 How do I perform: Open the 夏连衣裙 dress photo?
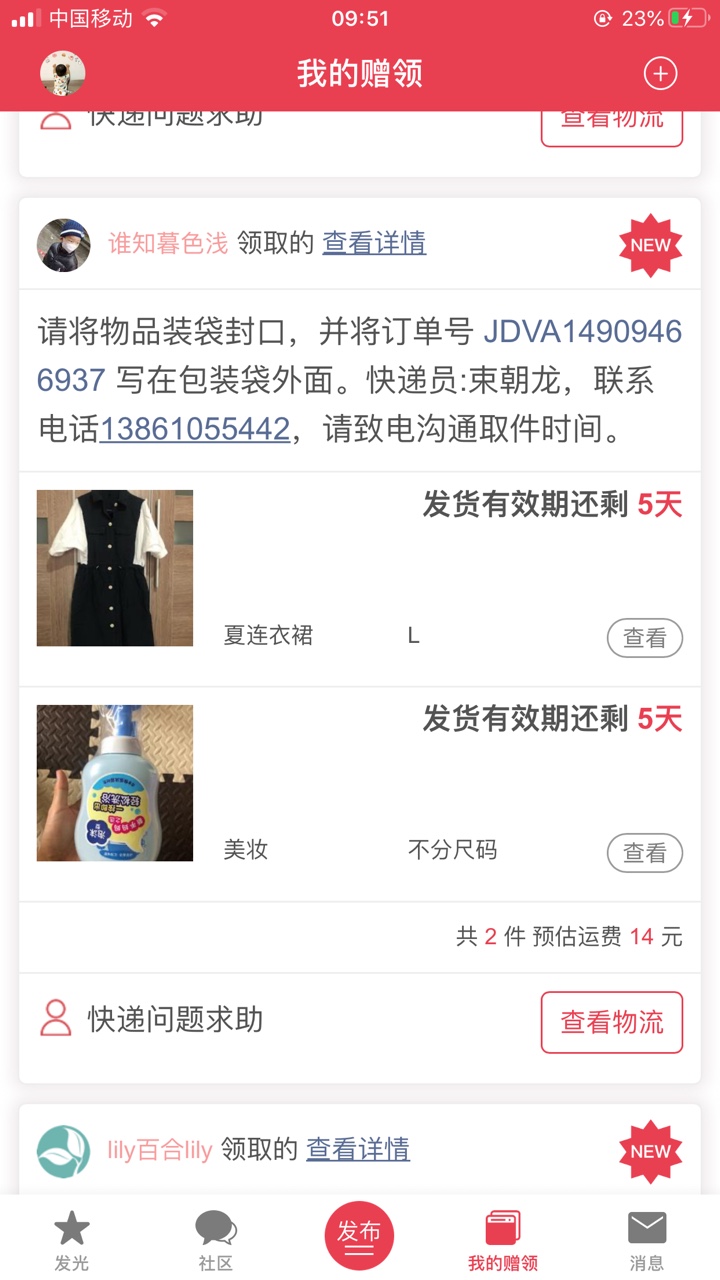click(x=115, y=568)
